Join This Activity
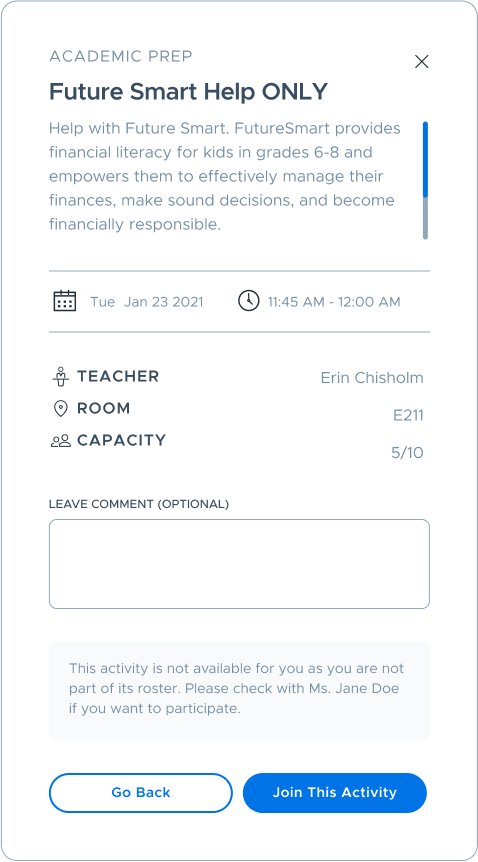Image resolution: width=478 pixels, height=862 pixels. (334, 792)
